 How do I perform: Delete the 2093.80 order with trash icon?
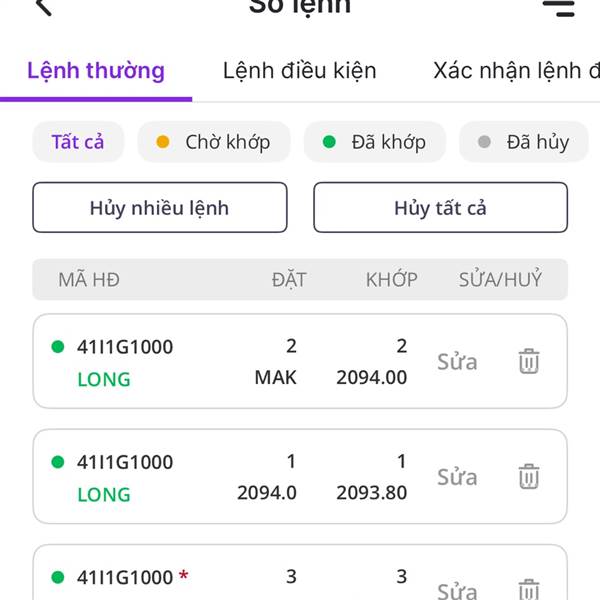pos(529,477)
